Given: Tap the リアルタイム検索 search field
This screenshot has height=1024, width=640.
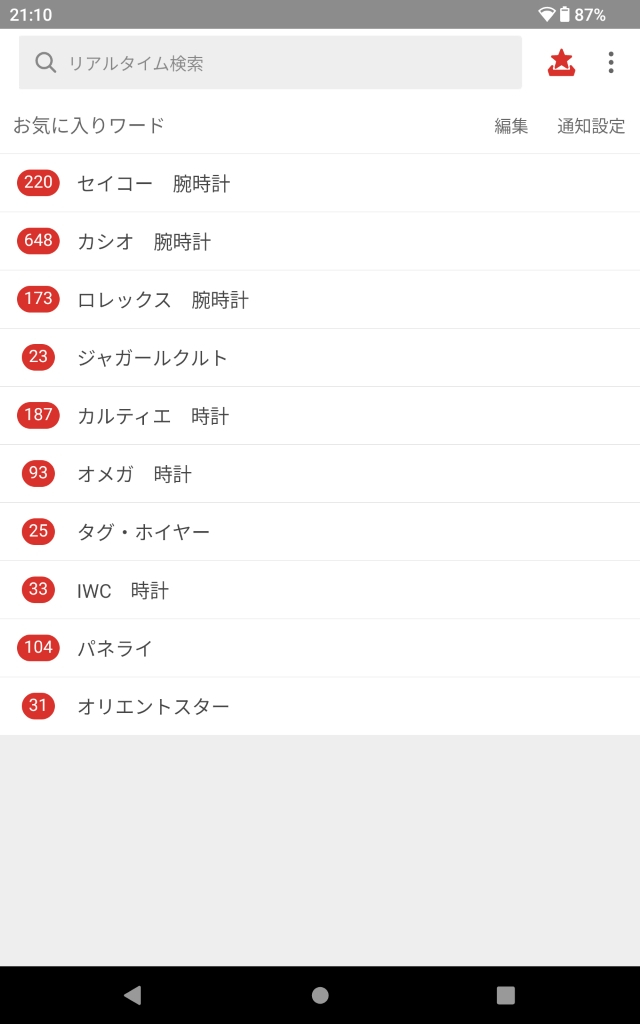Looking at the screenshot, I should (x=270, y=63).
